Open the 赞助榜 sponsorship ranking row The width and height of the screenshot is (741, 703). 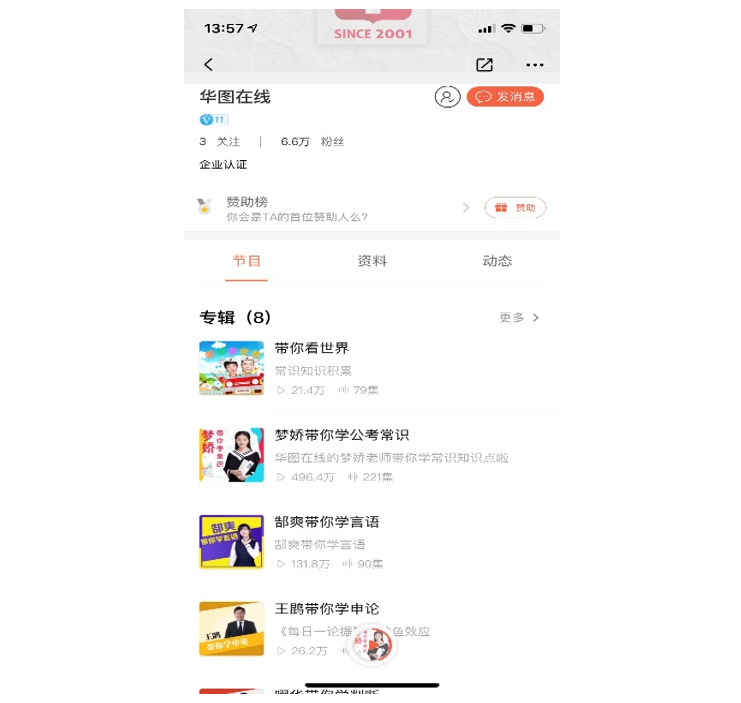330,208
